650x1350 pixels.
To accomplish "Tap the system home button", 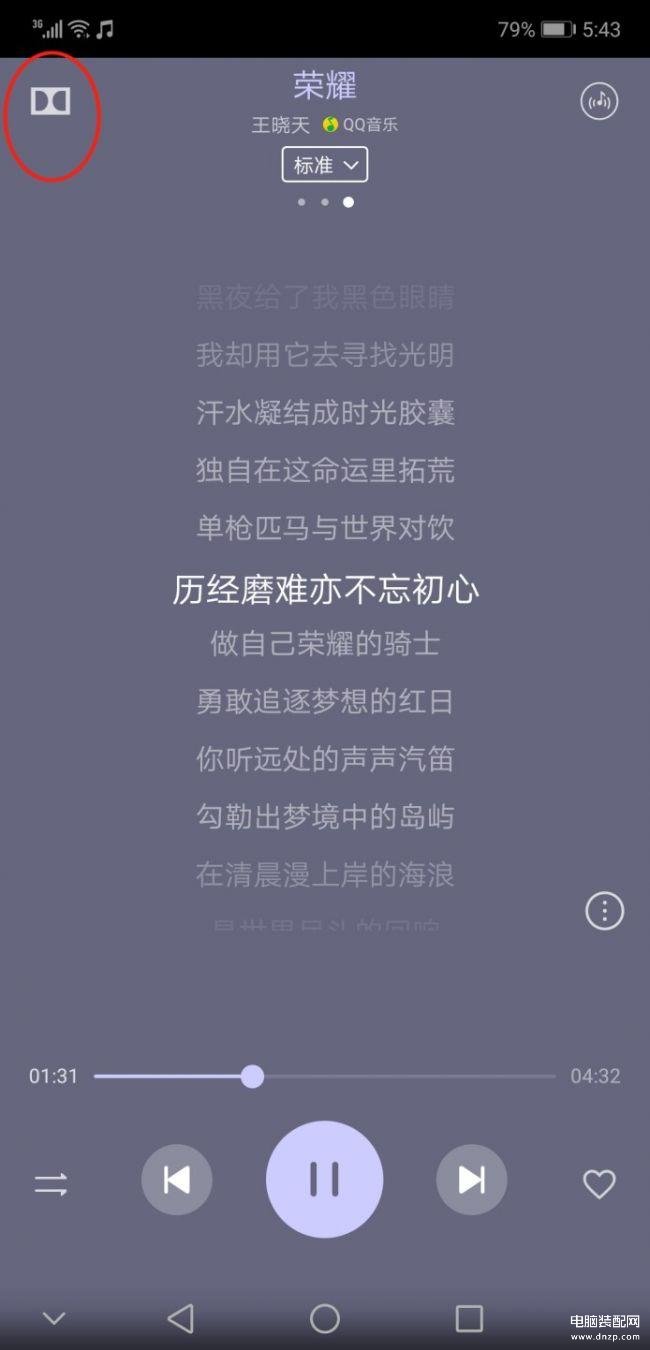I will pyautogui.click(x=325, y=1319).
